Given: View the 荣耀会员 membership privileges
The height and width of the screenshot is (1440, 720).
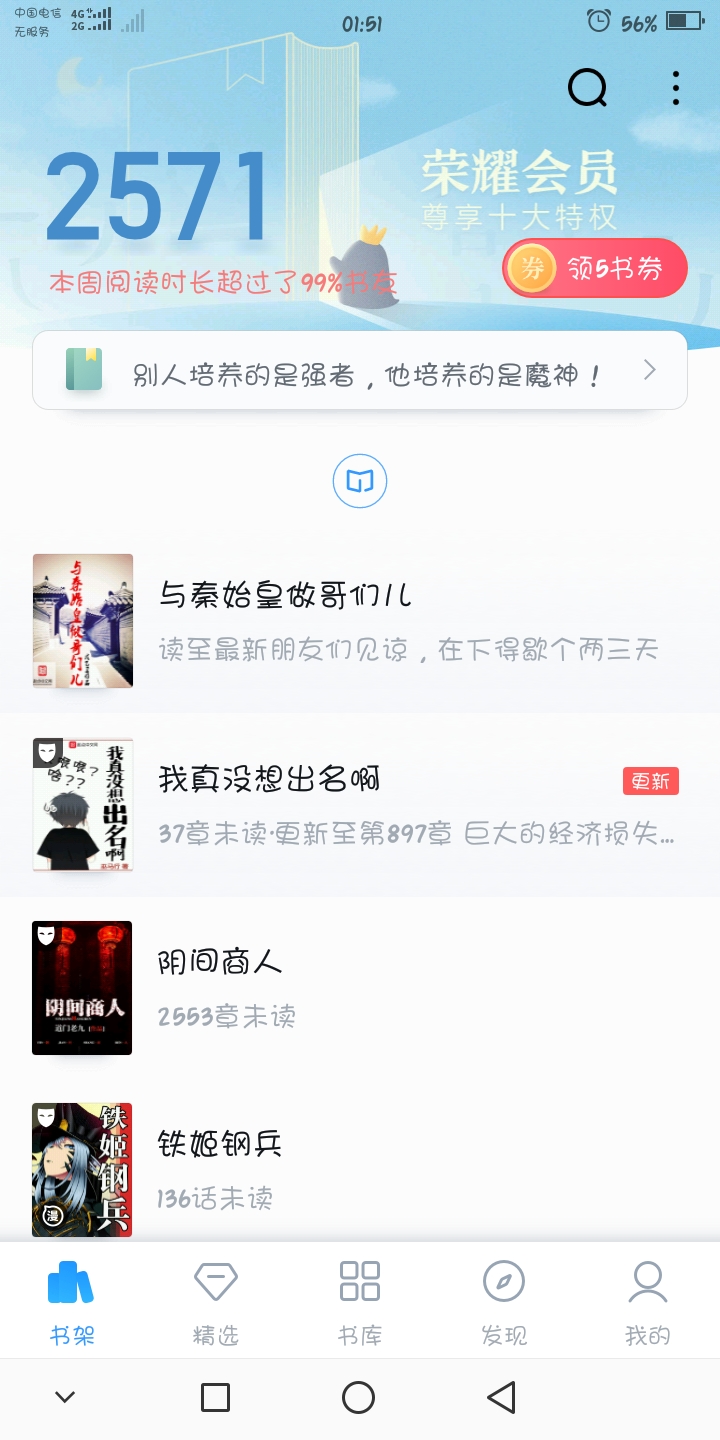Looking at the screenshot, I should (x=518, y=190).
